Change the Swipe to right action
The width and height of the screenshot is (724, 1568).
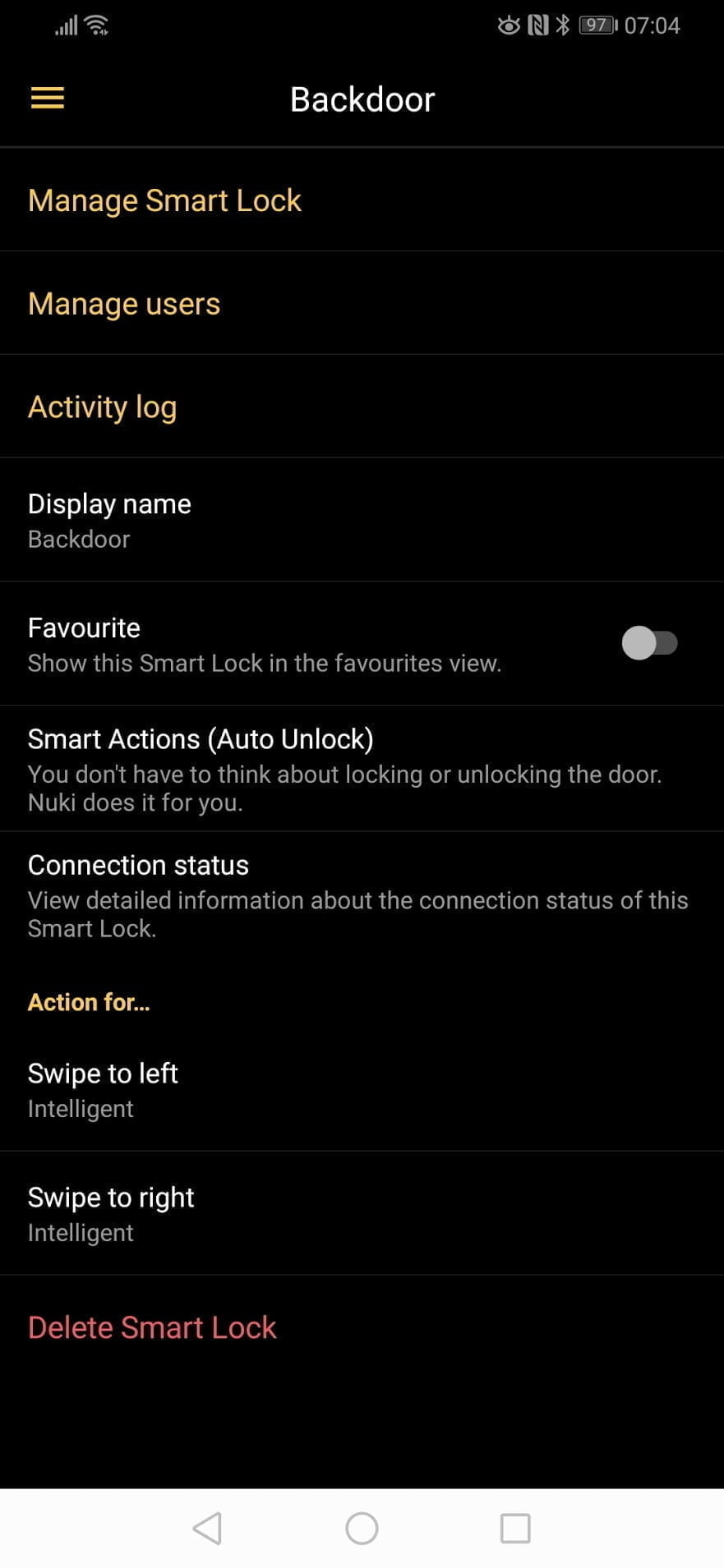pyautogui.click(x=111, y=1213)
